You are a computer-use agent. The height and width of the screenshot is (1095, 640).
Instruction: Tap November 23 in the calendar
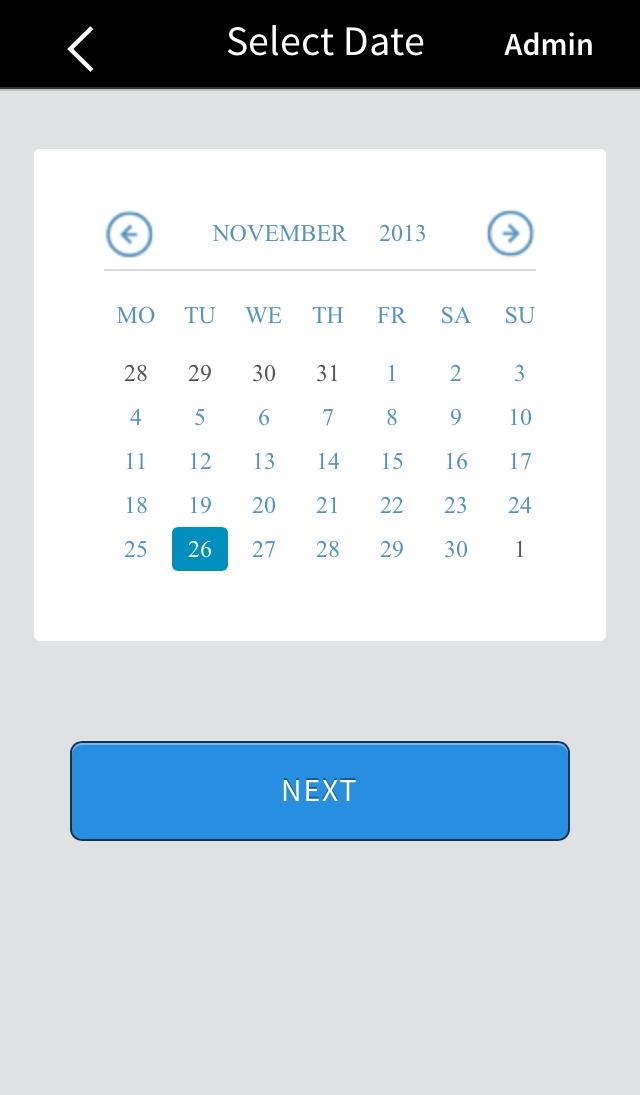pos(456,505)
